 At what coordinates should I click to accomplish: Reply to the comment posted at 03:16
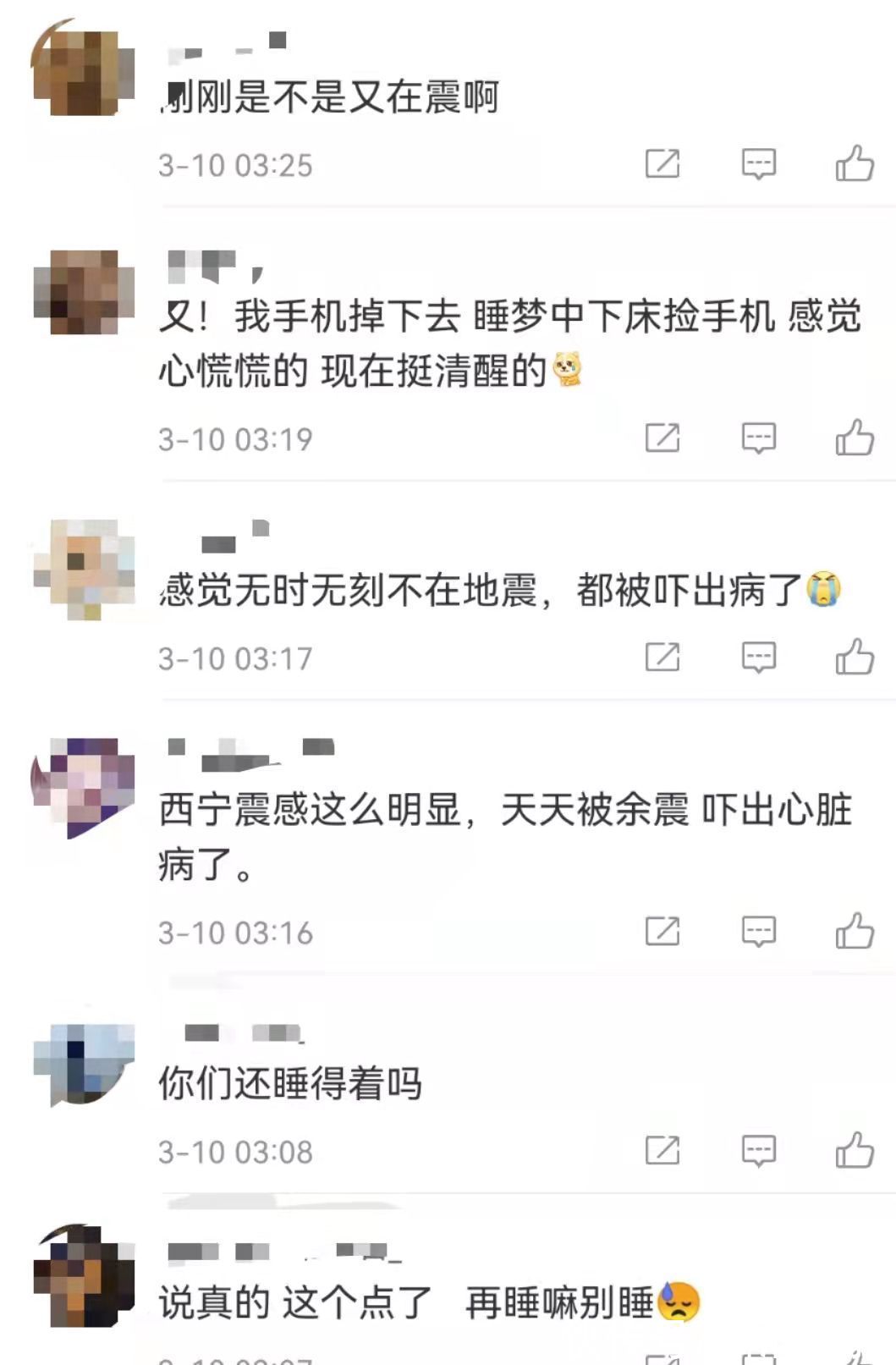(758, 931)
